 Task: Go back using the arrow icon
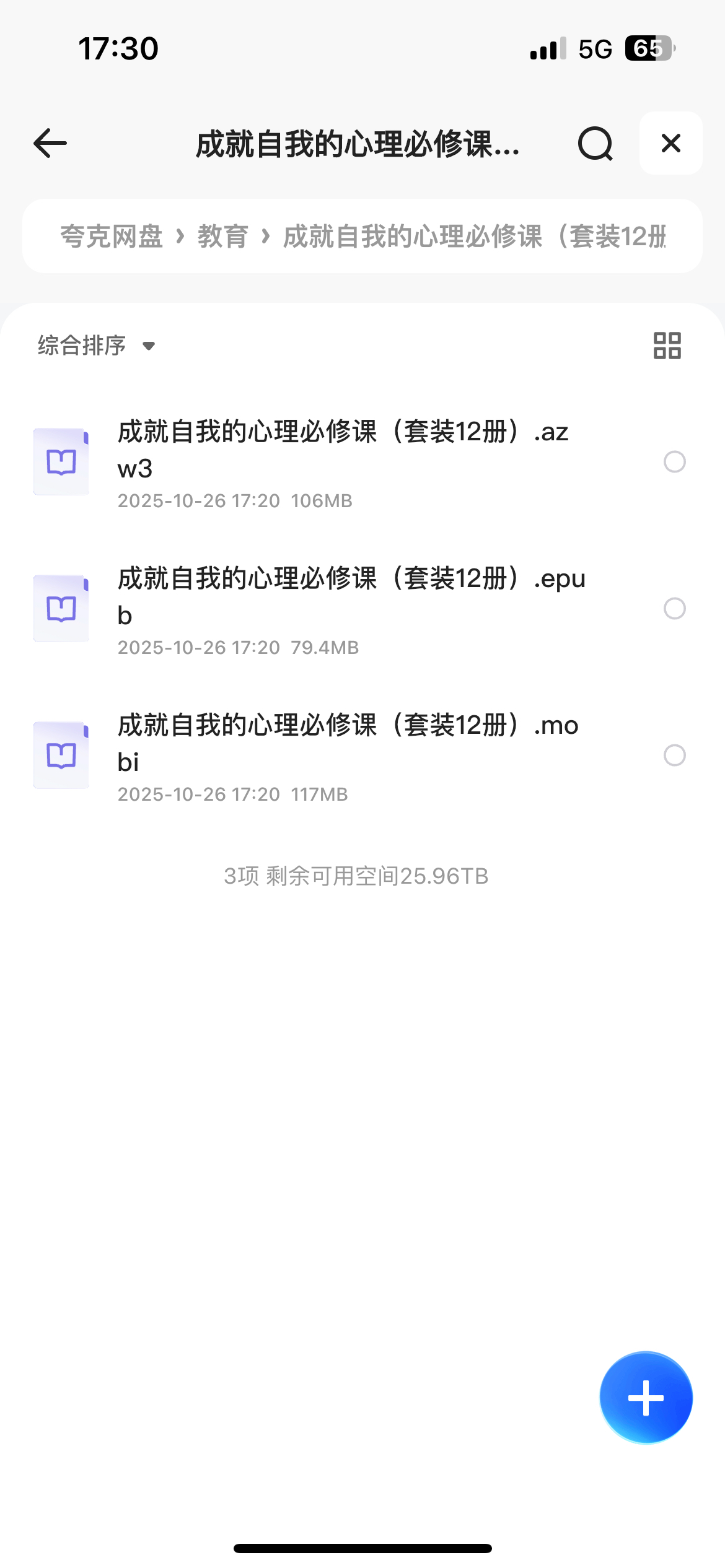point(50,143)
